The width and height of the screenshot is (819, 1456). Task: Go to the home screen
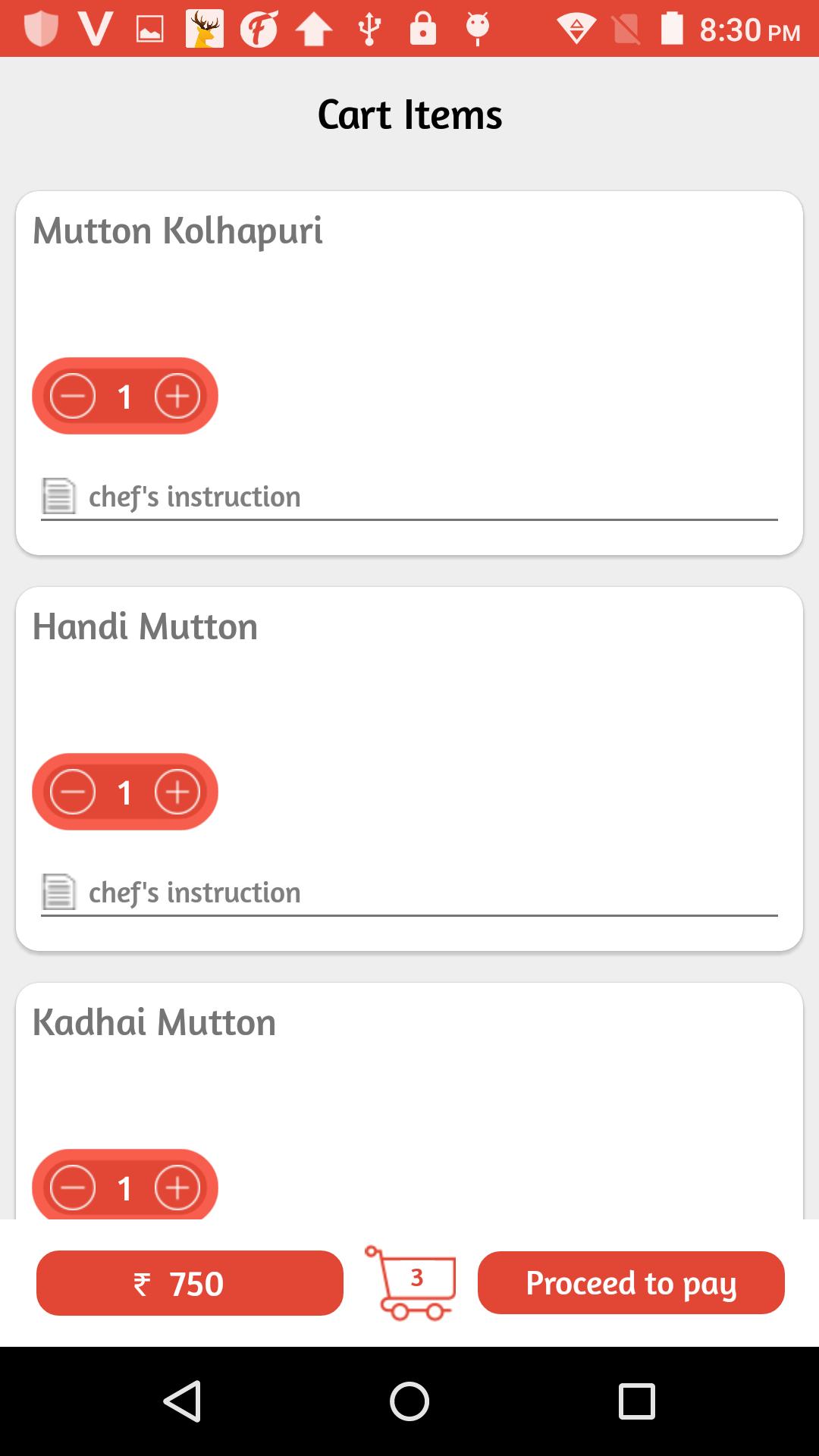pos(409,1401)
